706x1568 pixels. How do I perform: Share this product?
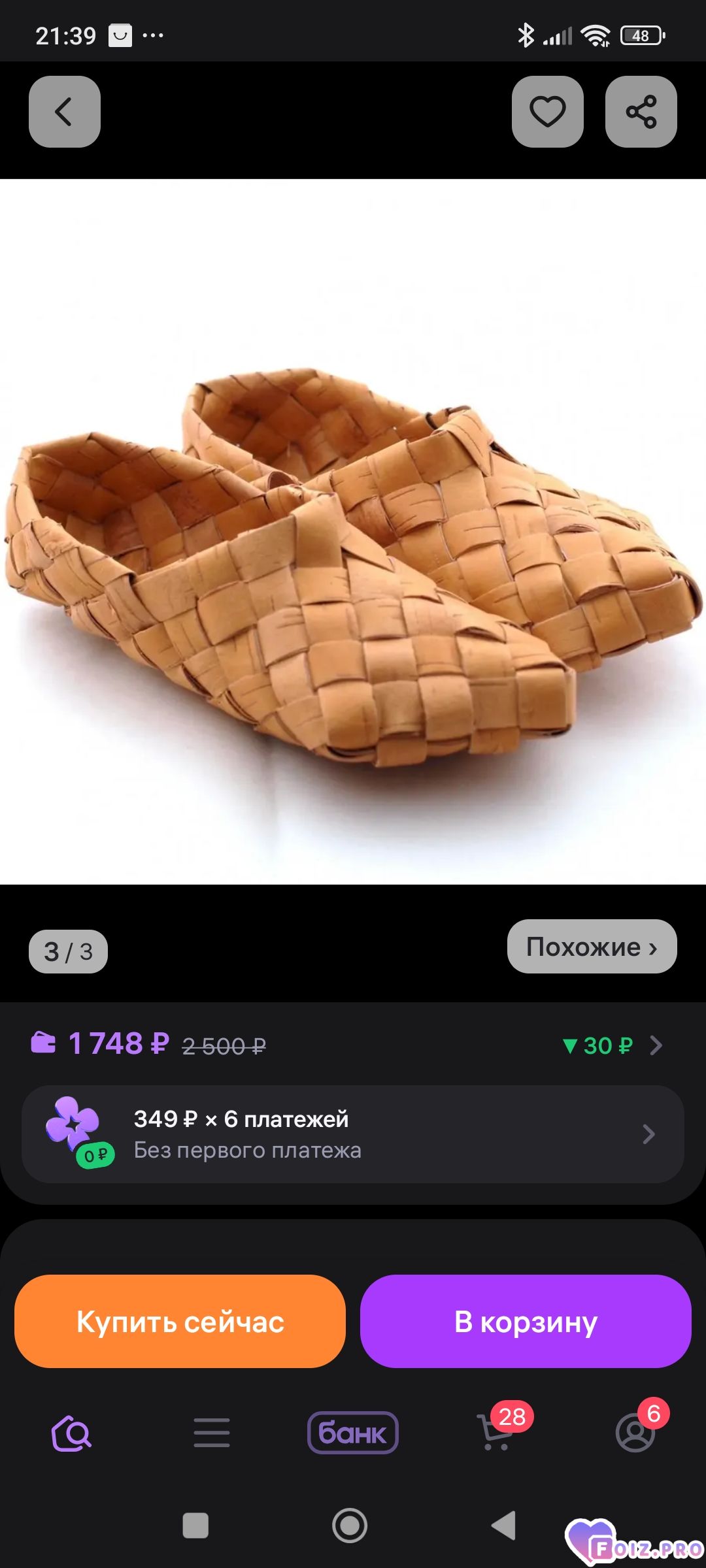(641, 112)
